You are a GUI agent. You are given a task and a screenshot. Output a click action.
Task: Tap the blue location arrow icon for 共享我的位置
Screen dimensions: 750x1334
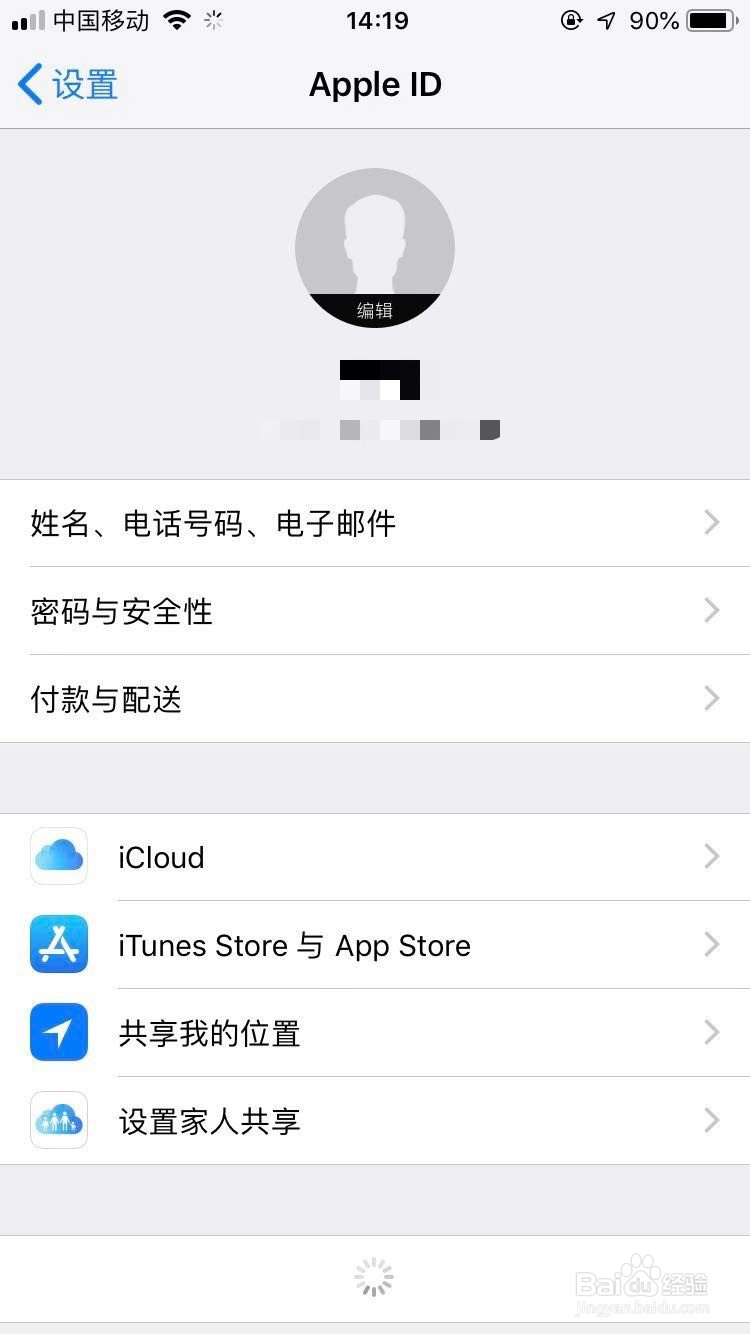[58, 1033]
